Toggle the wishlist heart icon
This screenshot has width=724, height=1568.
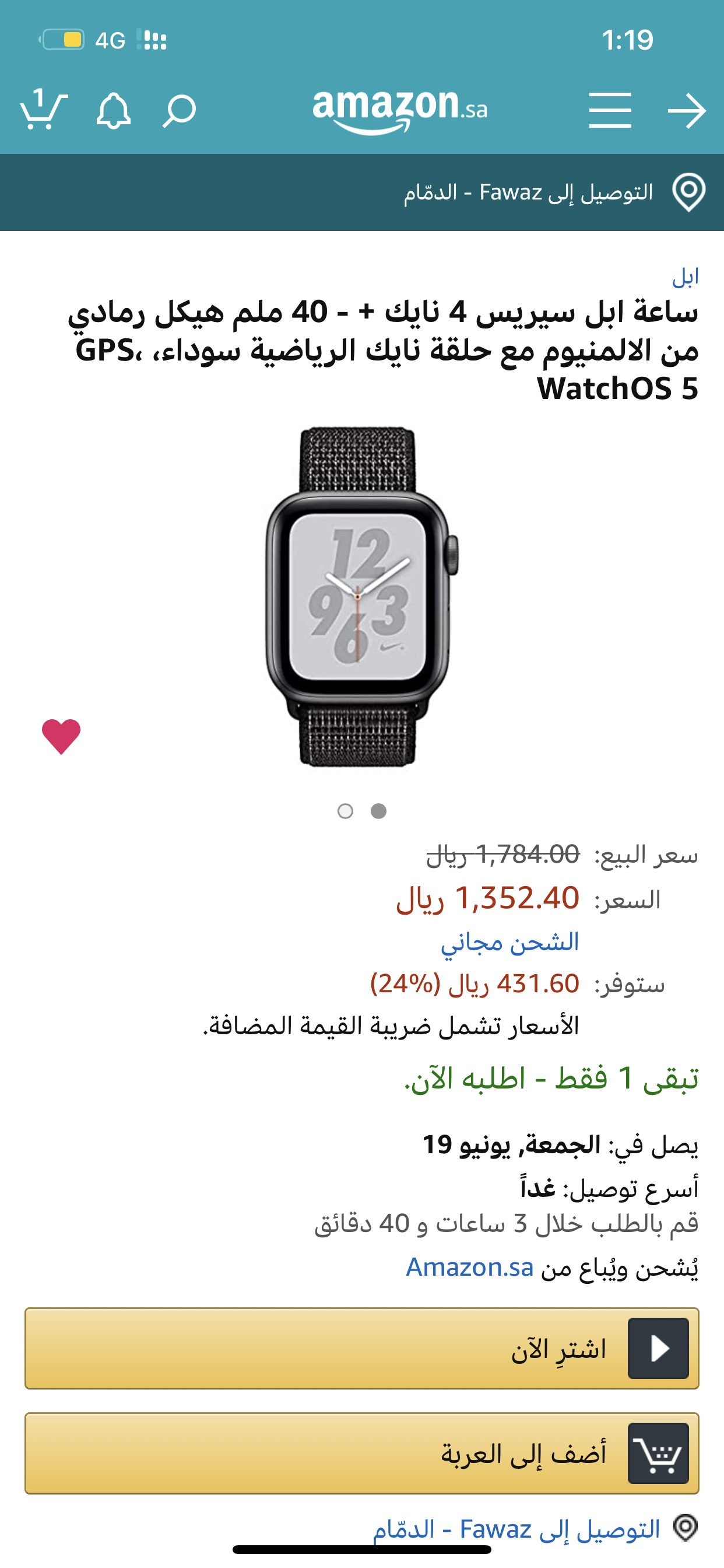[x=61, y=736]
